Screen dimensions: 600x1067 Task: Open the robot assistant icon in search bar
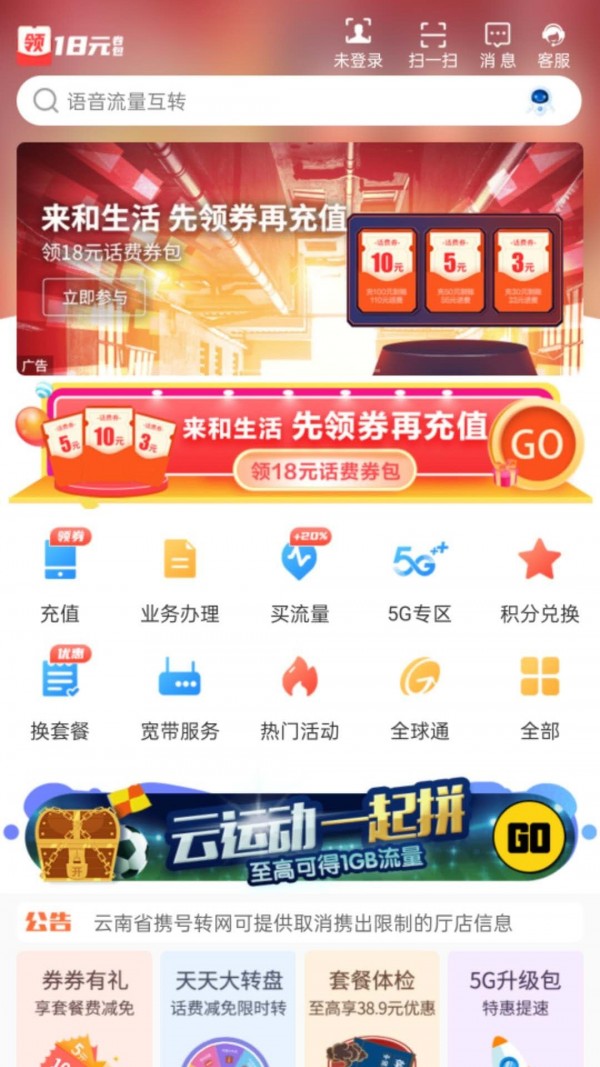tap(541, 101)
